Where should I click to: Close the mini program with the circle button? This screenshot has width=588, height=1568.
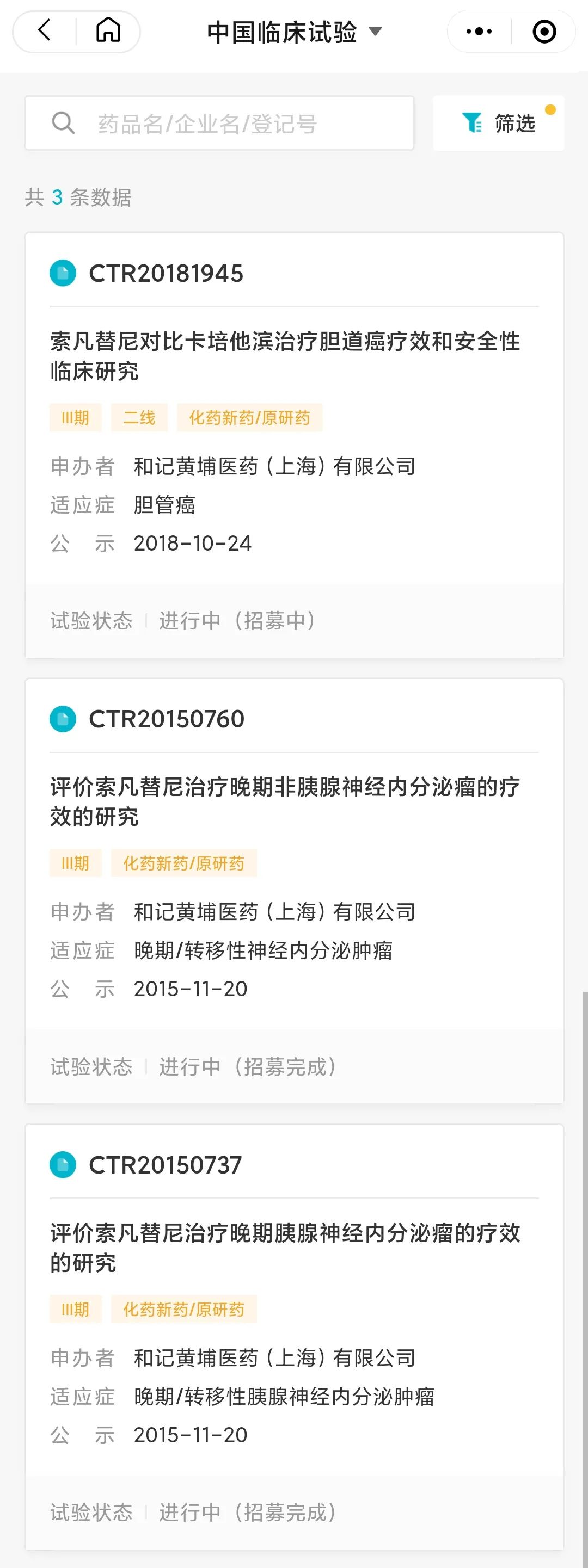(x=544, y=31)
